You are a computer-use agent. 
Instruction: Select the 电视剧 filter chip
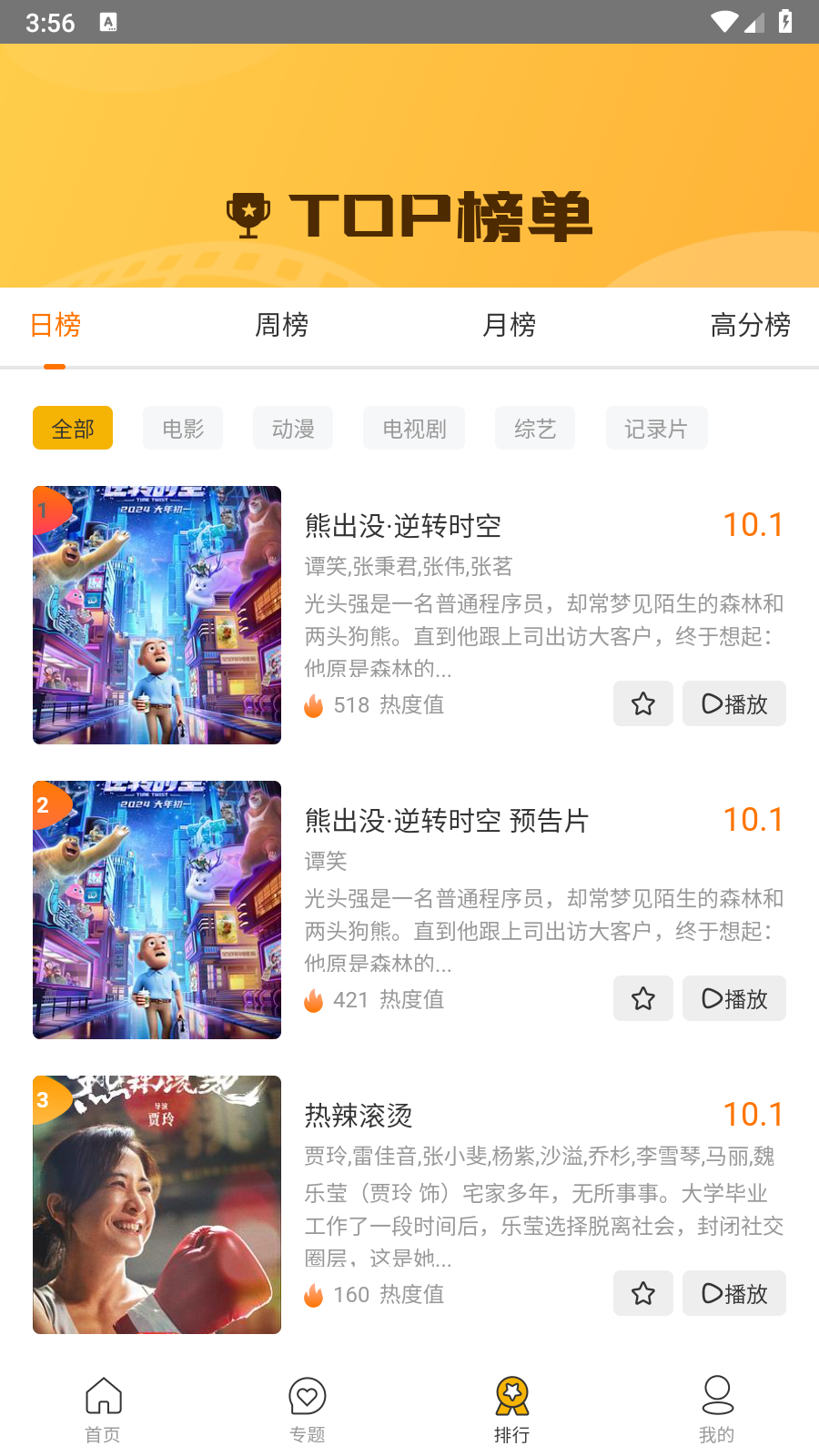pos(414,429)
